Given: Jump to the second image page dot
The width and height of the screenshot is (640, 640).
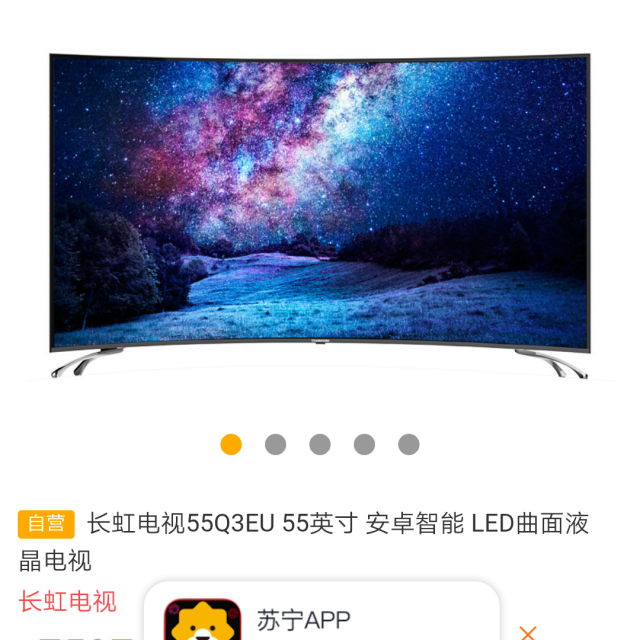Looking at the screenshot, I should (275, 444).
